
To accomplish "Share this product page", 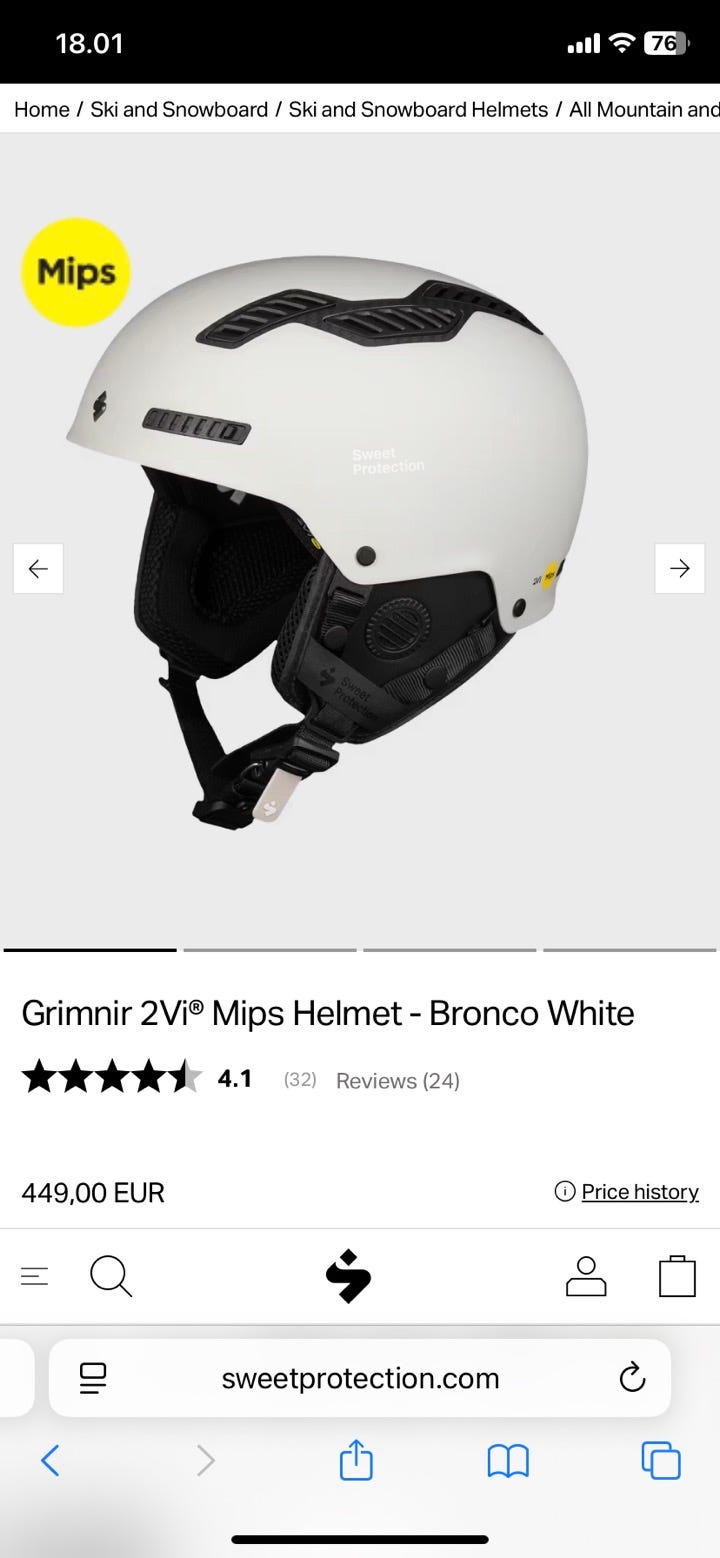I will click(x=356, y=1462).
